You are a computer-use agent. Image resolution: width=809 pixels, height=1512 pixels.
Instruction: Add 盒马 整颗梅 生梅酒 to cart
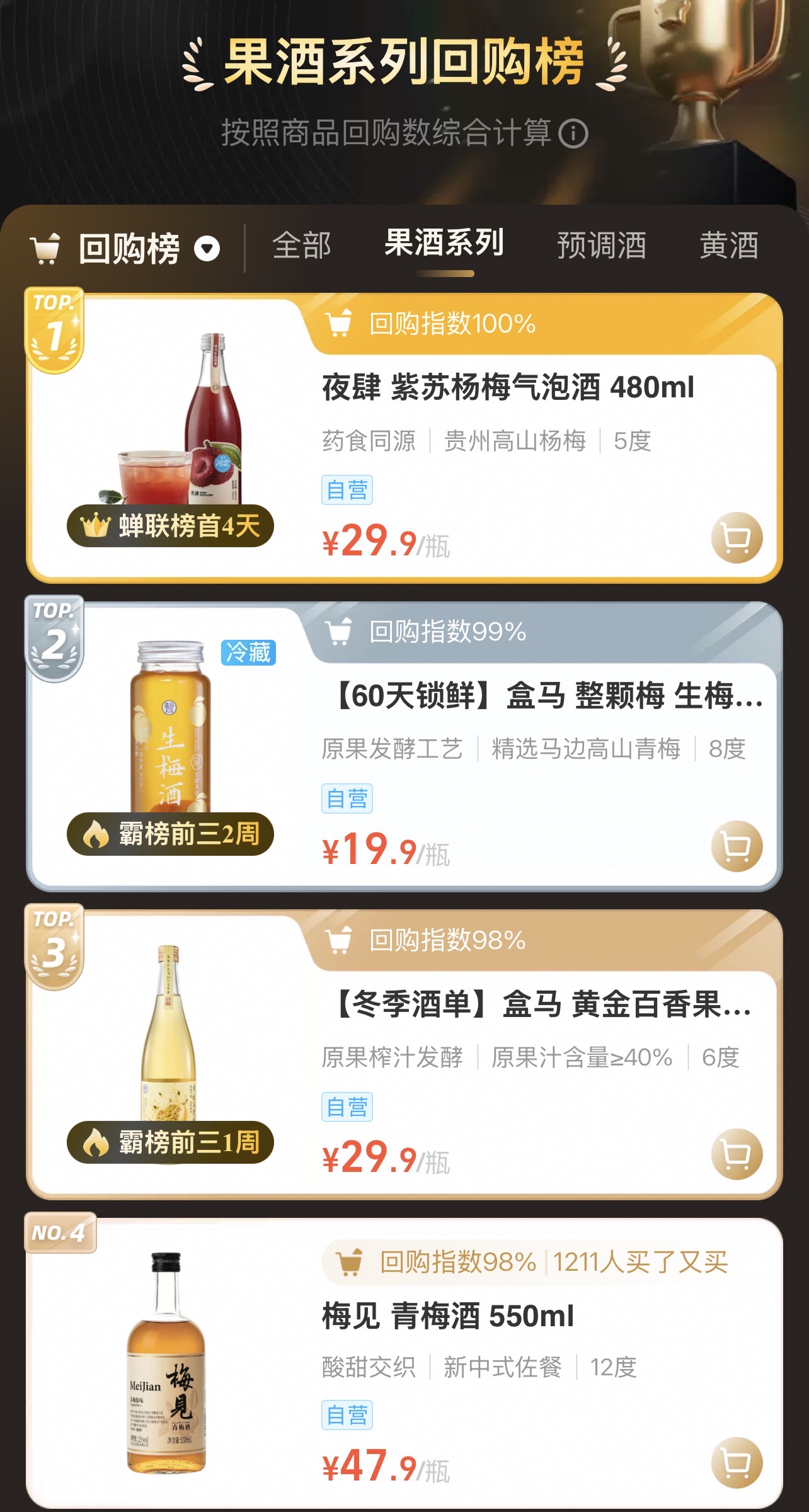737,846
